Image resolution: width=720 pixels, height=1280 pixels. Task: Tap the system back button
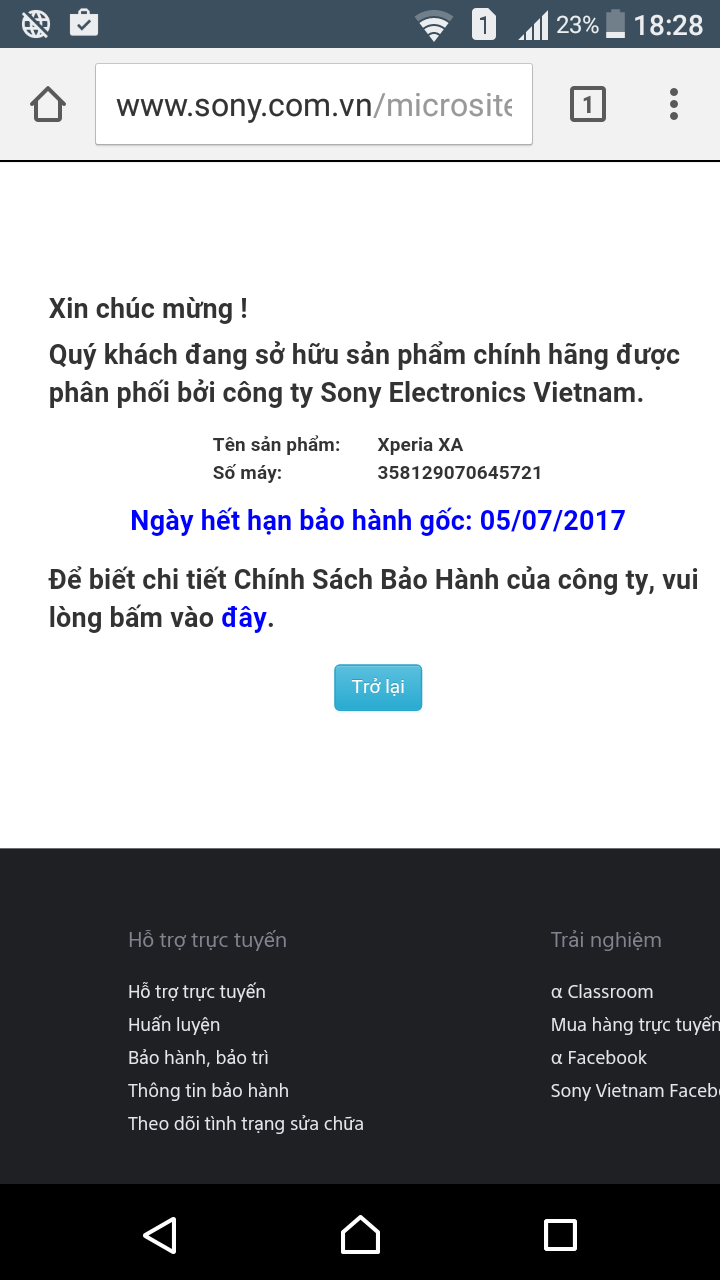[x=160, y=1234]
